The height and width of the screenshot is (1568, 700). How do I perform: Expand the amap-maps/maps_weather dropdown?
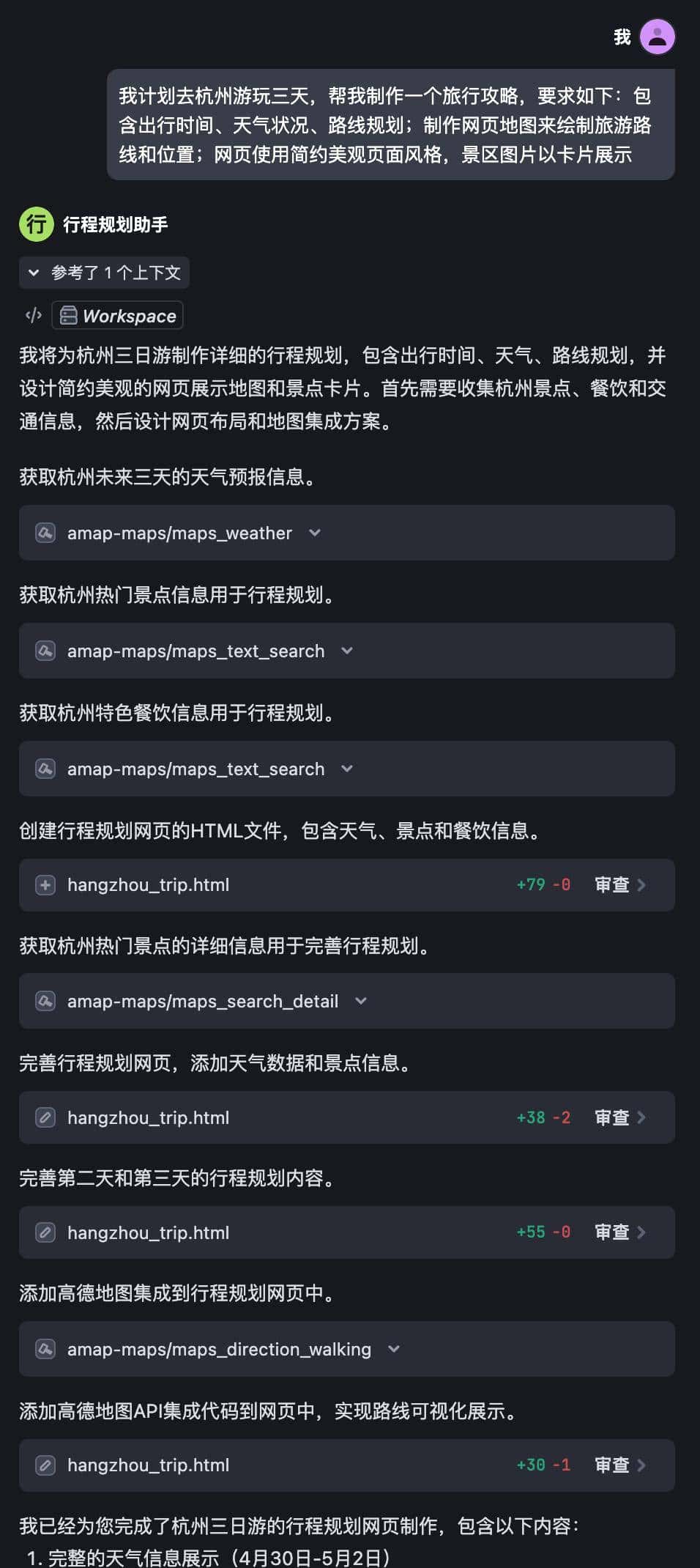point(315,533)
